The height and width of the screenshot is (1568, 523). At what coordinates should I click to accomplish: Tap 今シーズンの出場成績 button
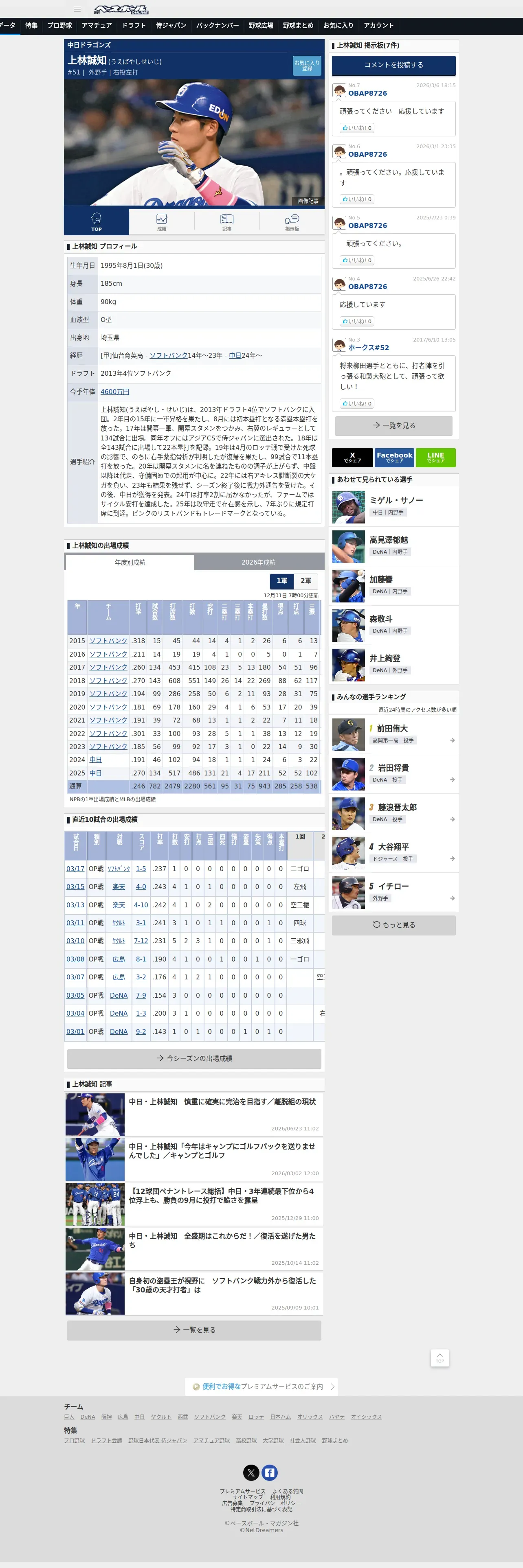point(194,1058)
